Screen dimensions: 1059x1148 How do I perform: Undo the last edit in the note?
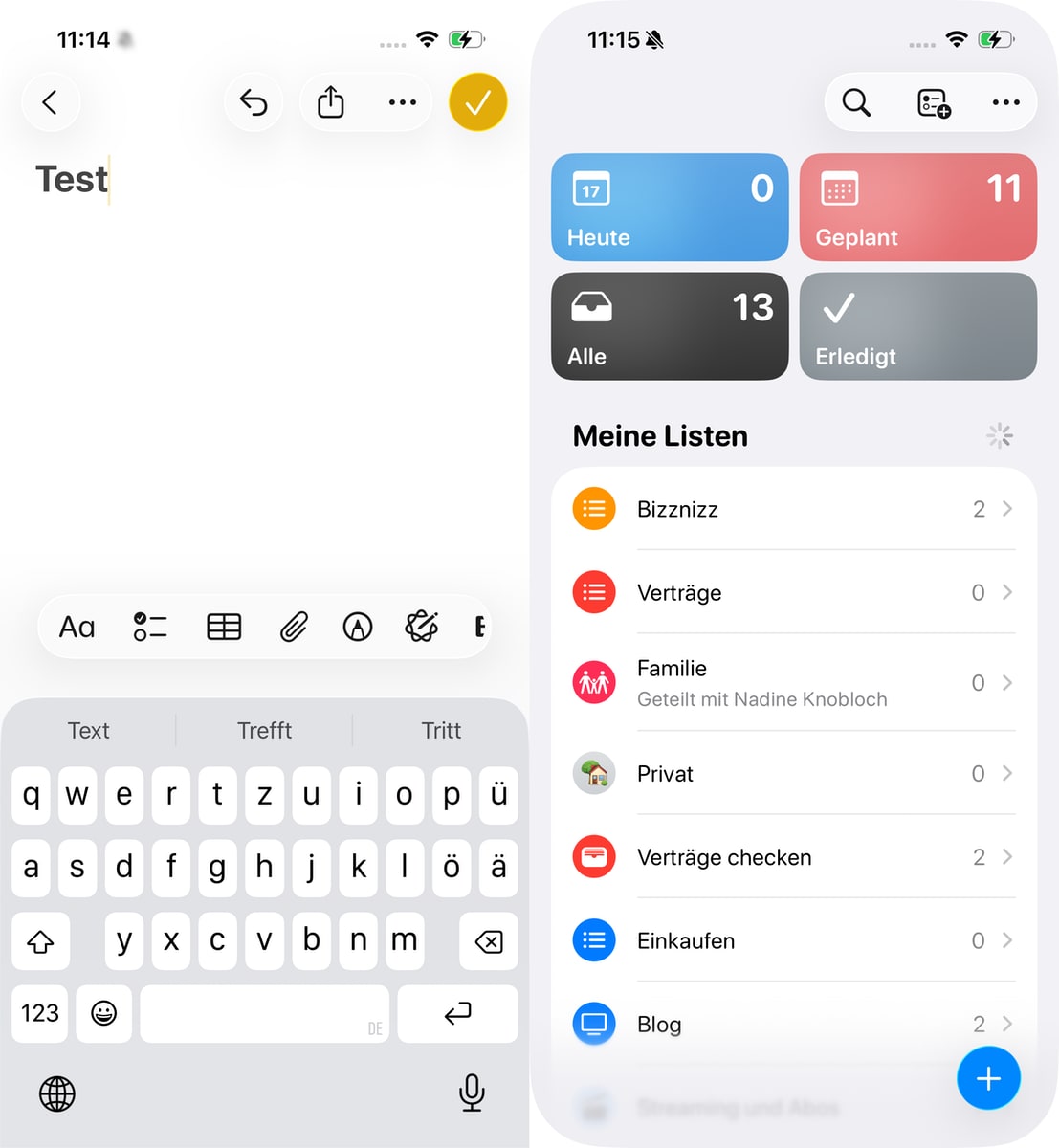254,102
